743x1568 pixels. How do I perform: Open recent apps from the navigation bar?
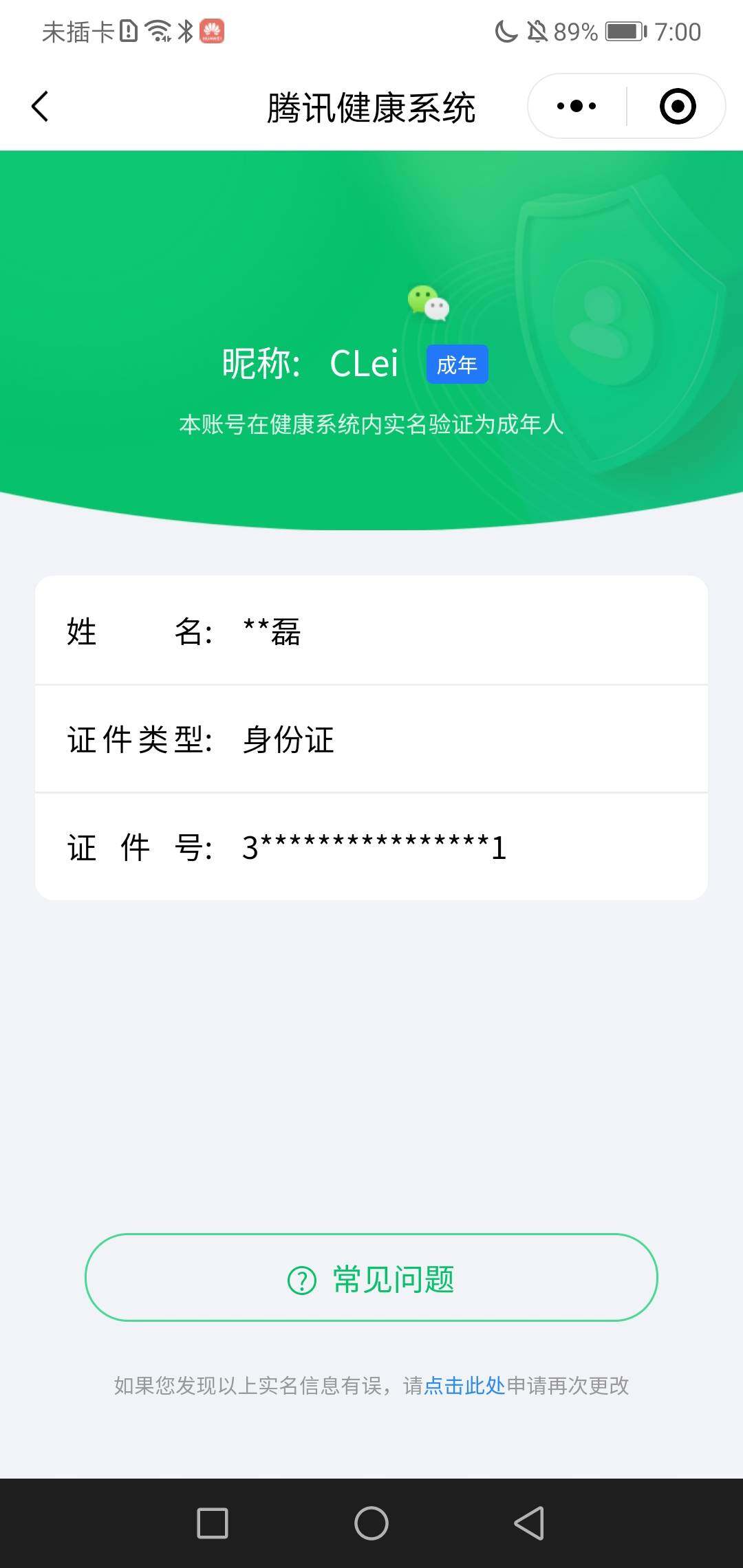click(x=213, y=1523)
